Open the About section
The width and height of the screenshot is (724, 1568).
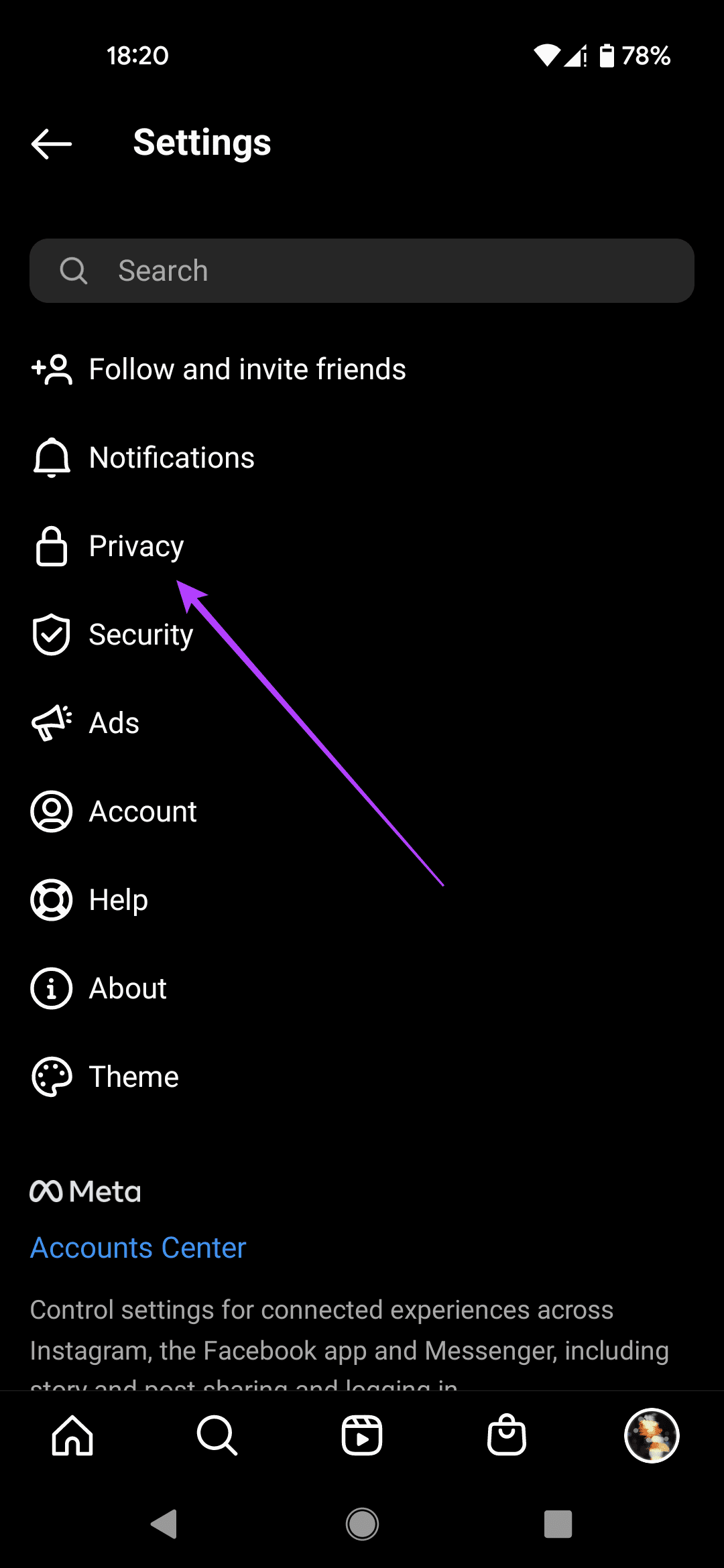click(127, 988)
